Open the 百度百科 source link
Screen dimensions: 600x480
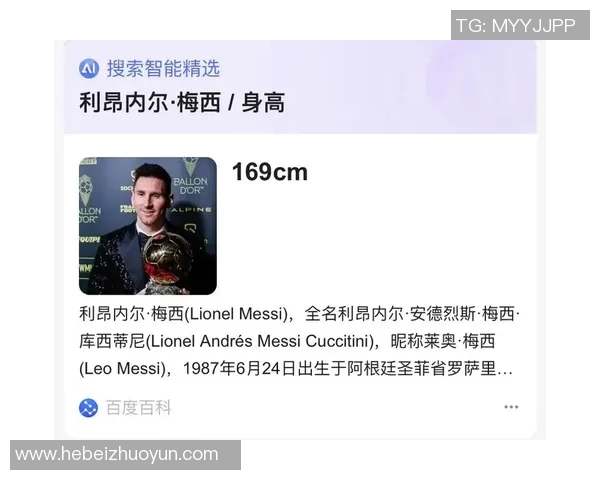point(126,407)
